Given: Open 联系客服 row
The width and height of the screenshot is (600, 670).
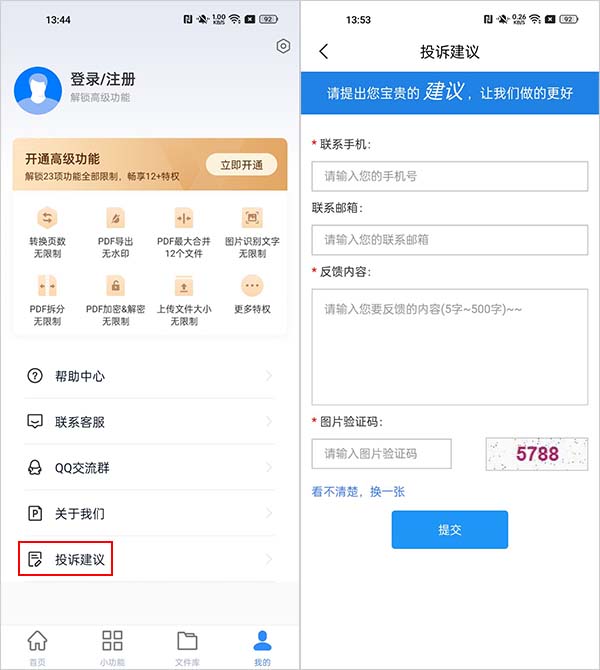Looking at the screenshot, I should point(150,422).
